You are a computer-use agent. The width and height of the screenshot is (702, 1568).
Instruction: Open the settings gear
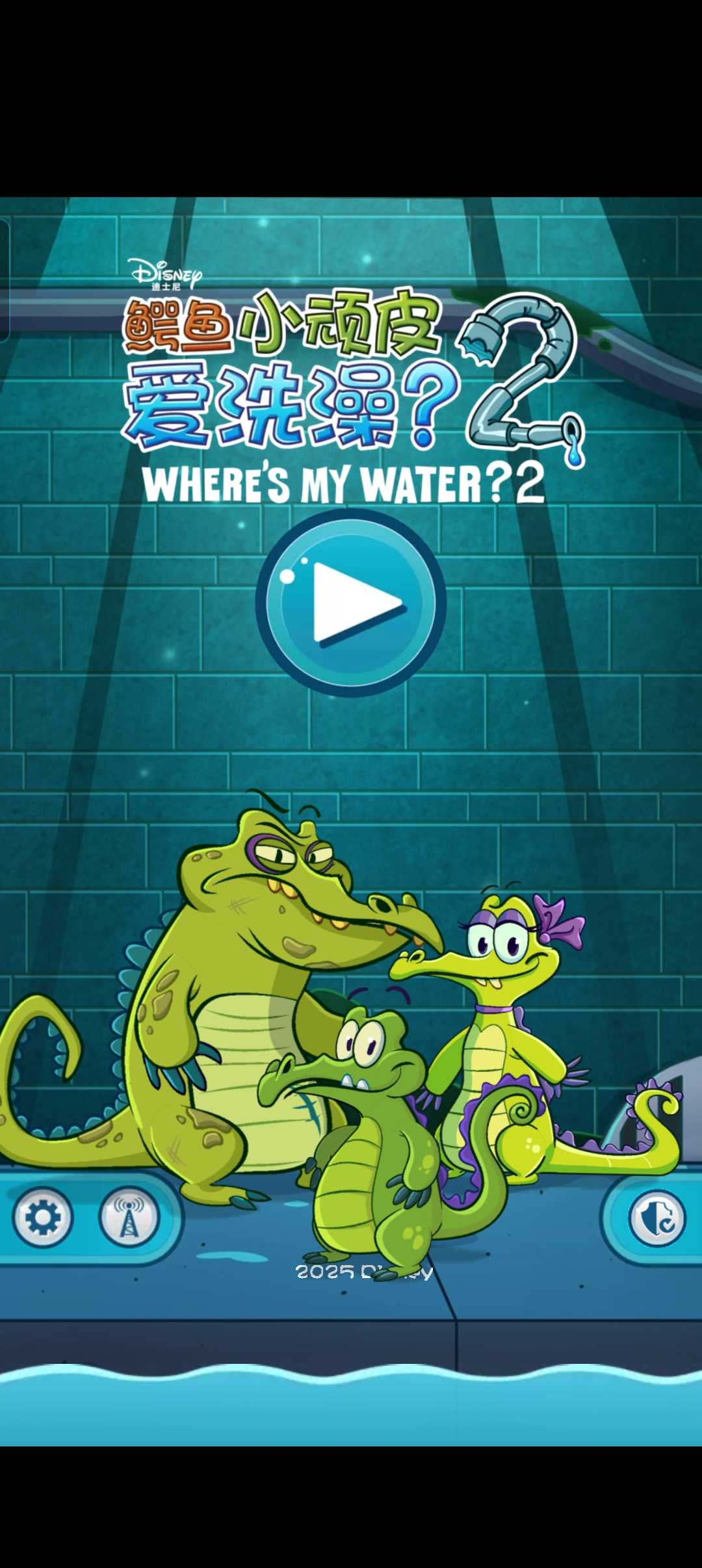pyautogui.click(x=43, y=1217)
